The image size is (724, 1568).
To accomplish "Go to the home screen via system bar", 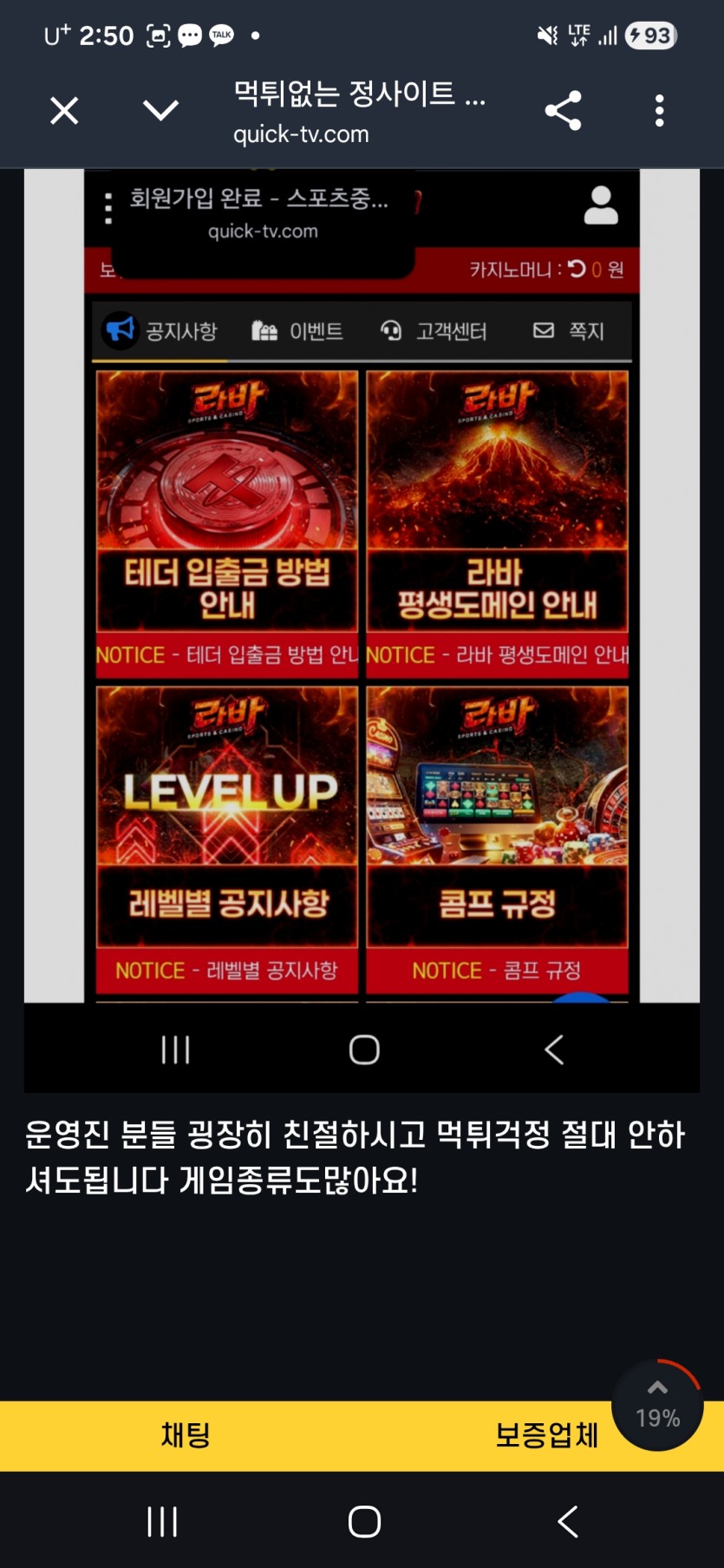I will (x=364, y=1521).
